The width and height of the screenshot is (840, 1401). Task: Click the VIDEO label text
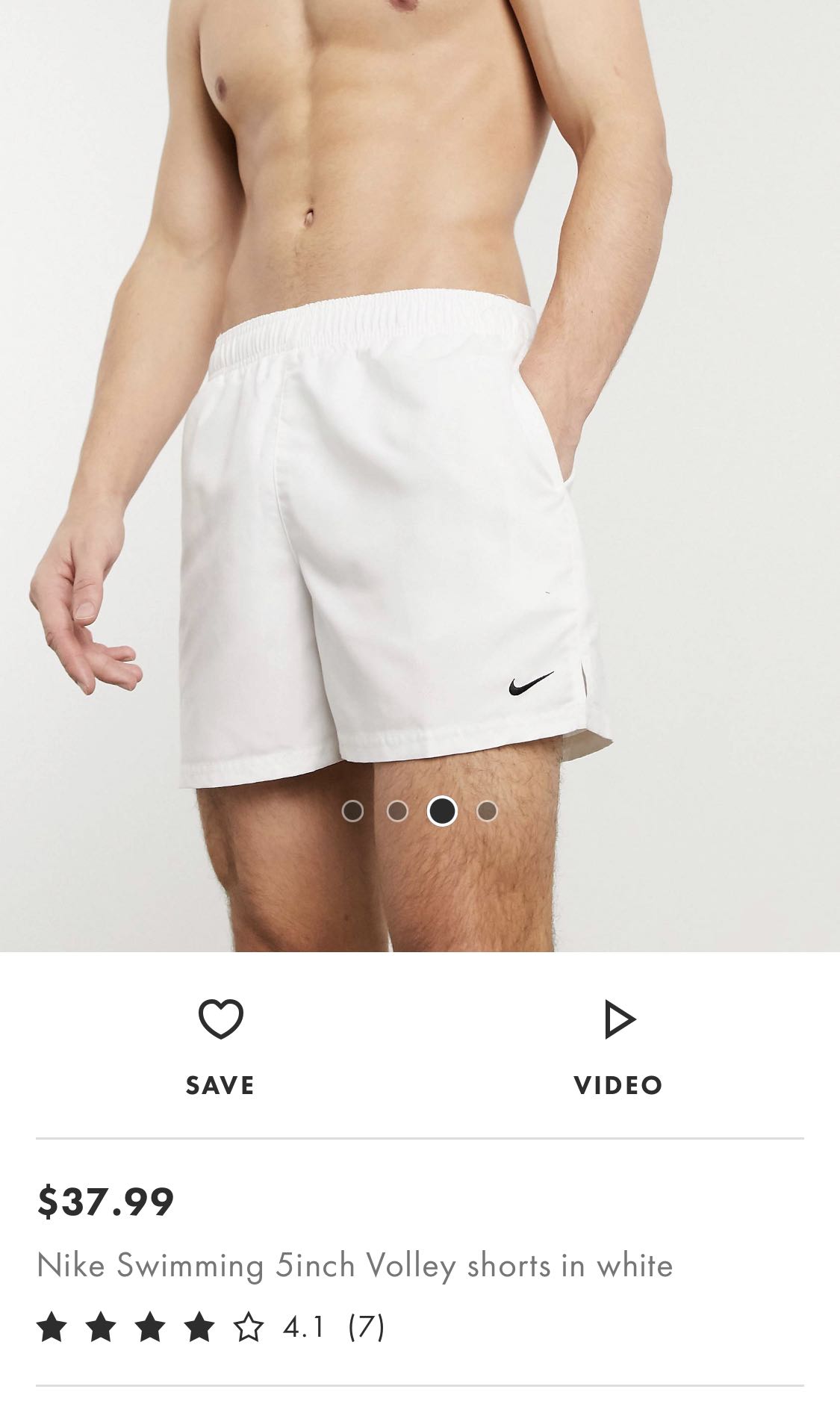617,1085
